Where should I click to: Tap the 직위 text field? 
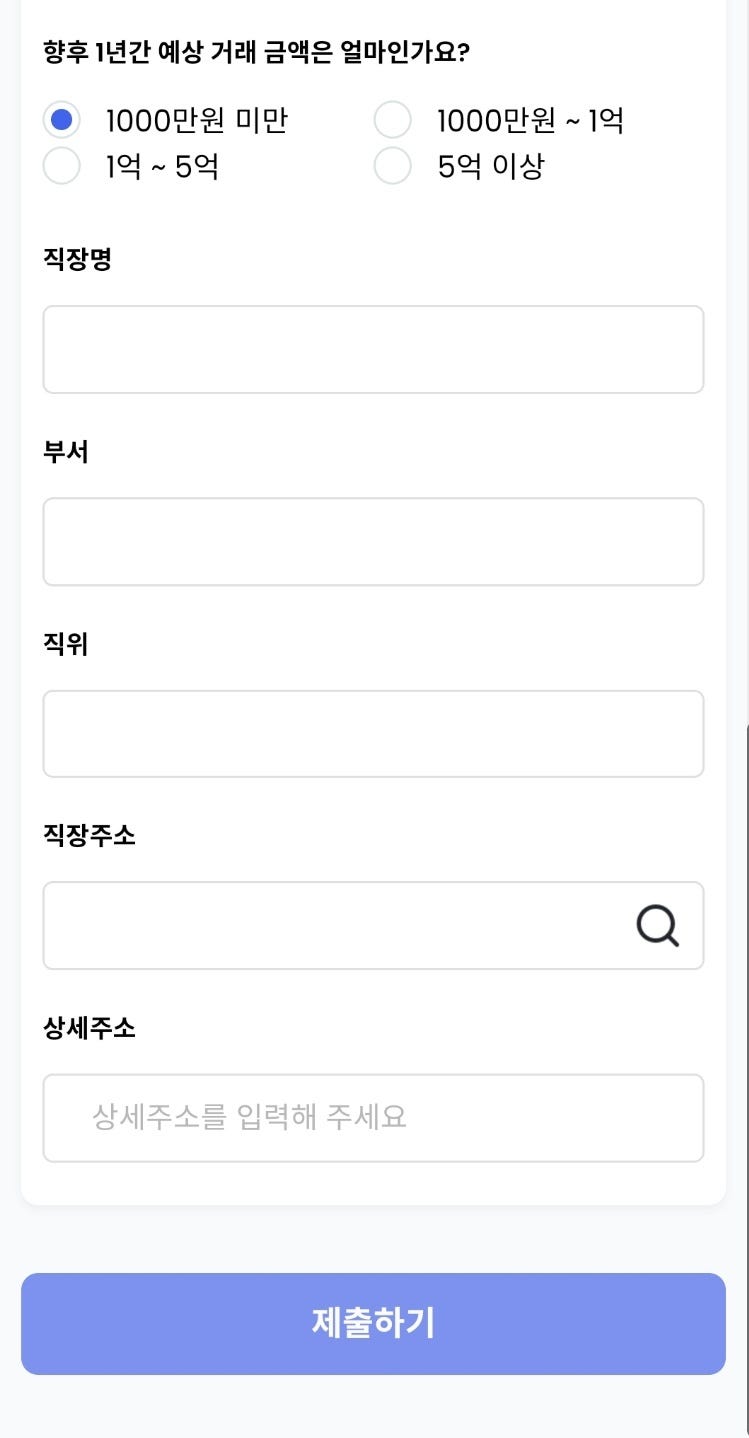click(373, 733)
